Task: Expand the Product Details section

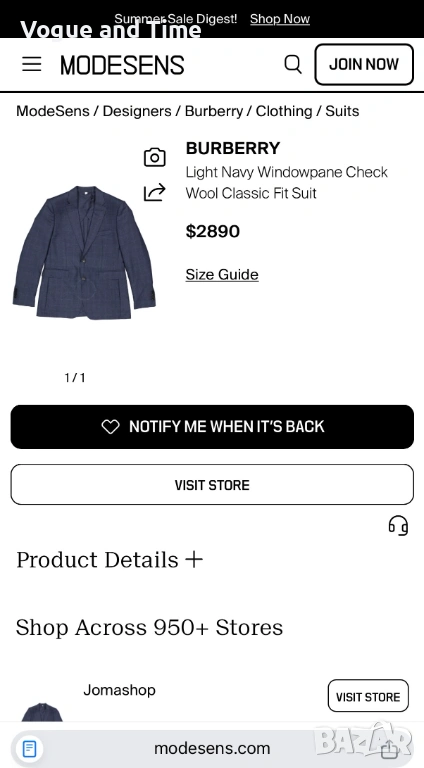Action: [110, 559]
